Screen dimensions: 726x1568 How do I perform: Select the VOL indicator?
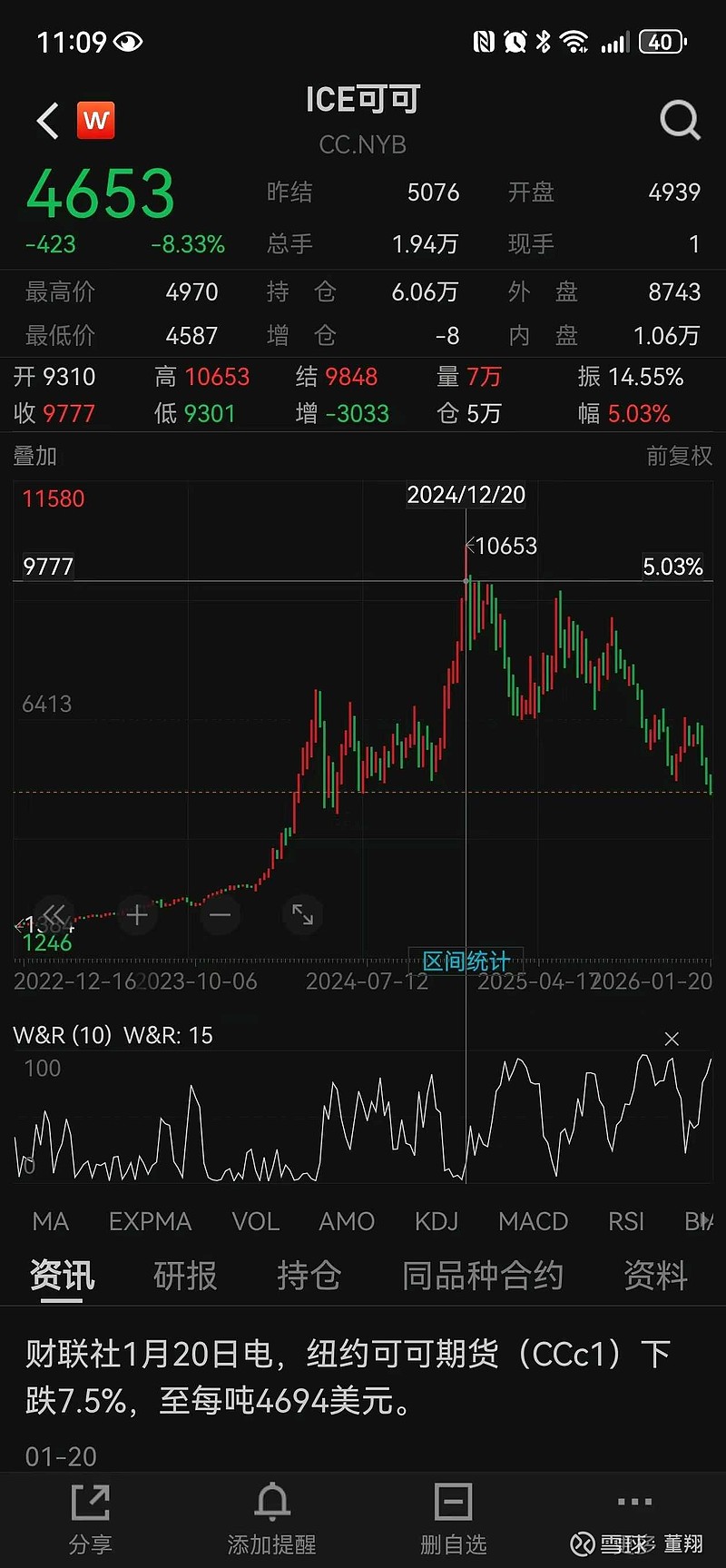(255, 1221)
